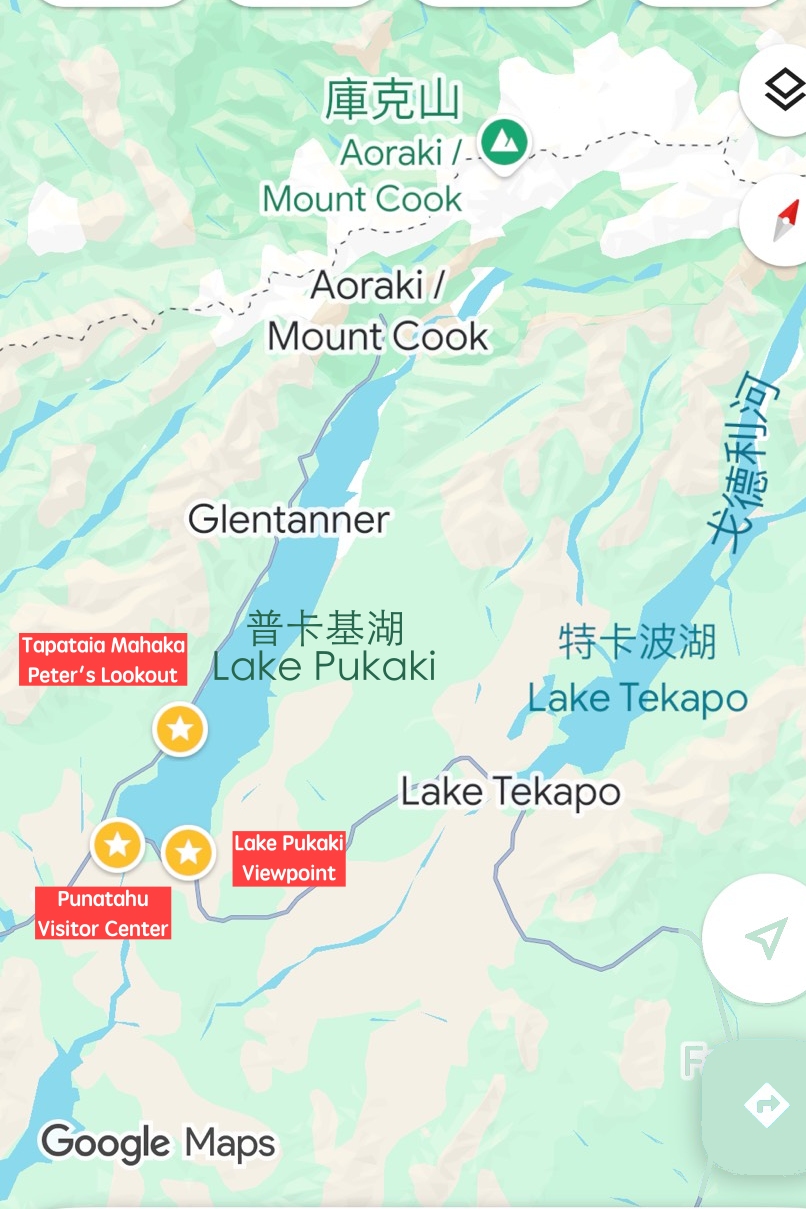The image size is (806, 1209).
Task: Click the 庫克山 Chinese mountain label
Action: [x=394, y=98]
